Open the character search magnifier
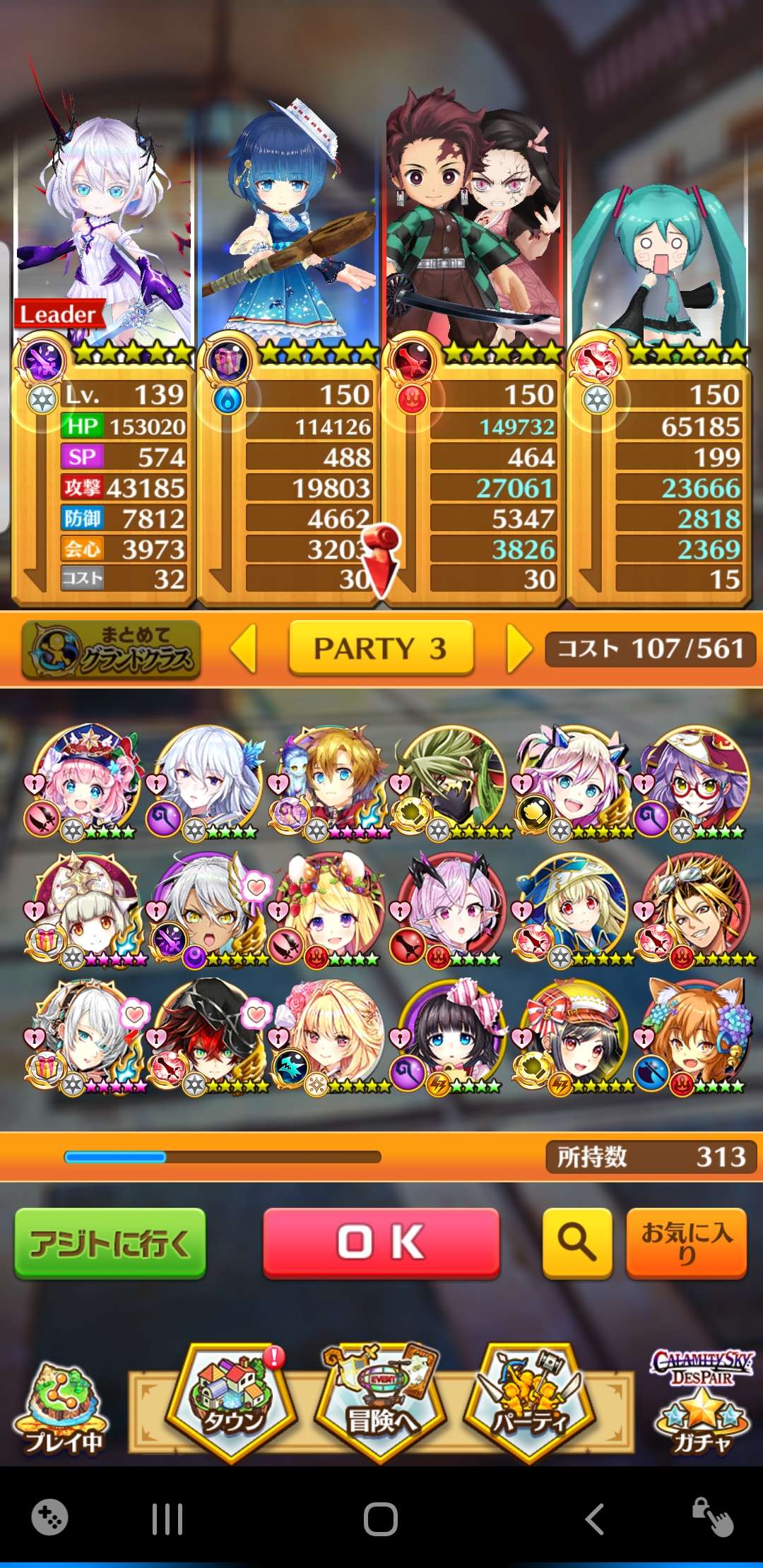Image resolution: width=763 pixels, height=1568 pixels. 576,1242
